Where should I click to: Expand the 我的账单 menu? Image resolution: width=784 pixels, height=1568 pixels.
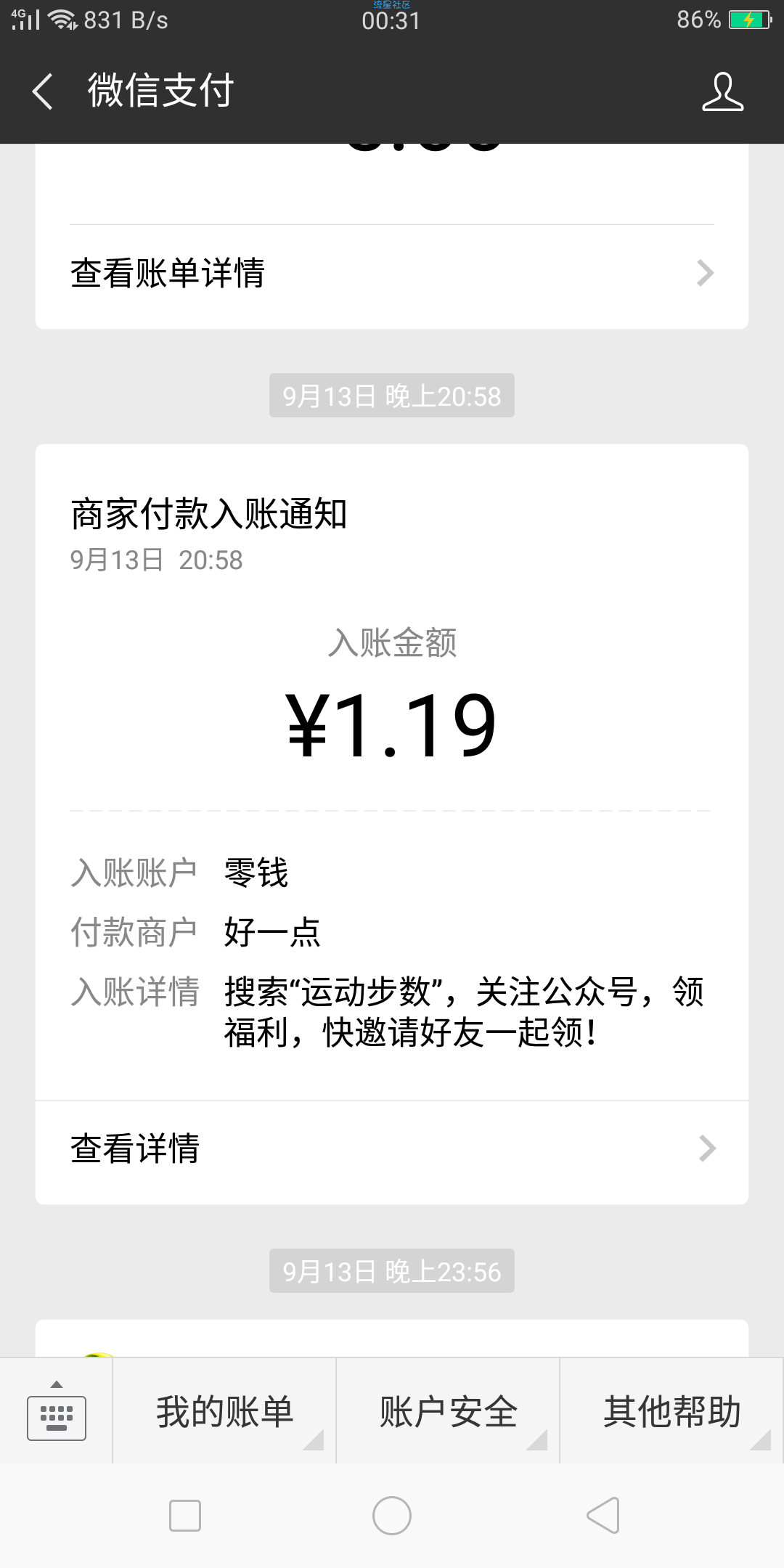(225, 1412)
